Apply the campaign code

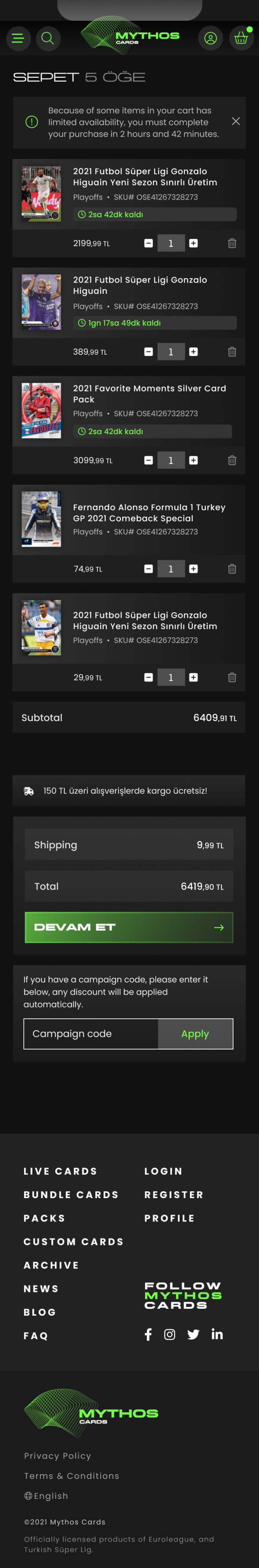[x=195, y=1034]
